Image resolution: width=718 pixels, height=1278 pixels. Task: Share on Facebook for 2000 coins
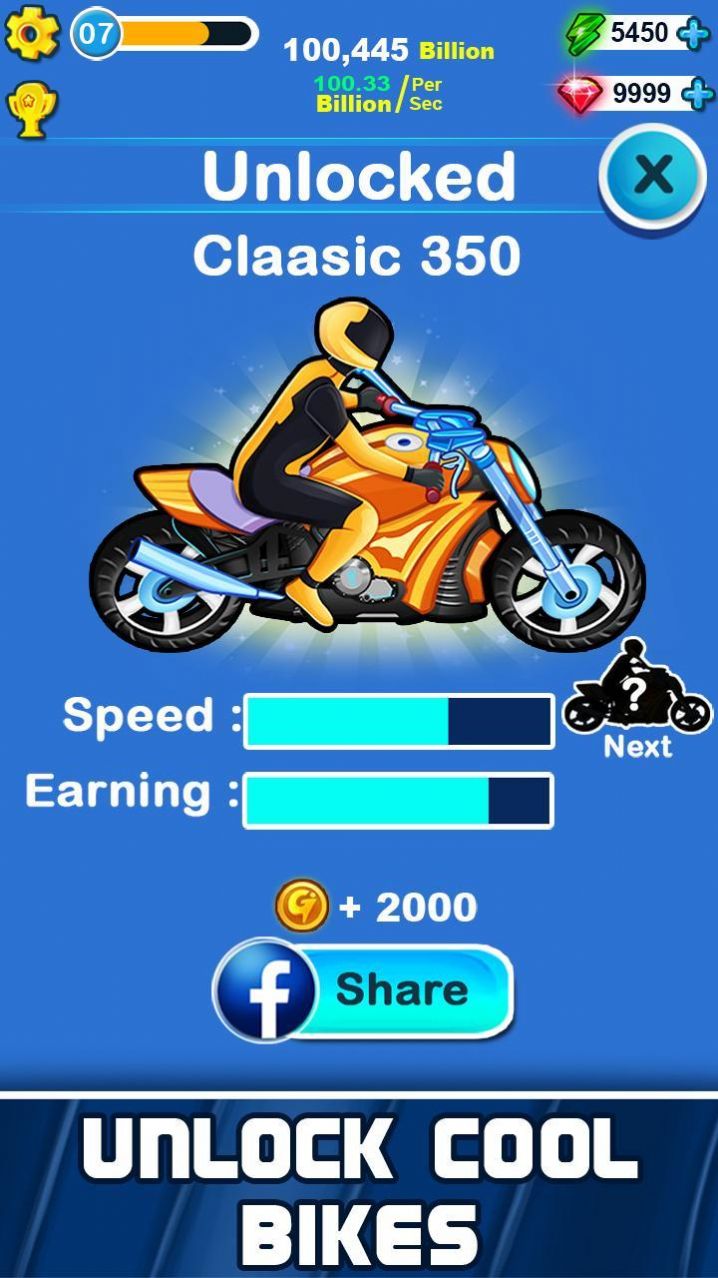coord(366,991)
